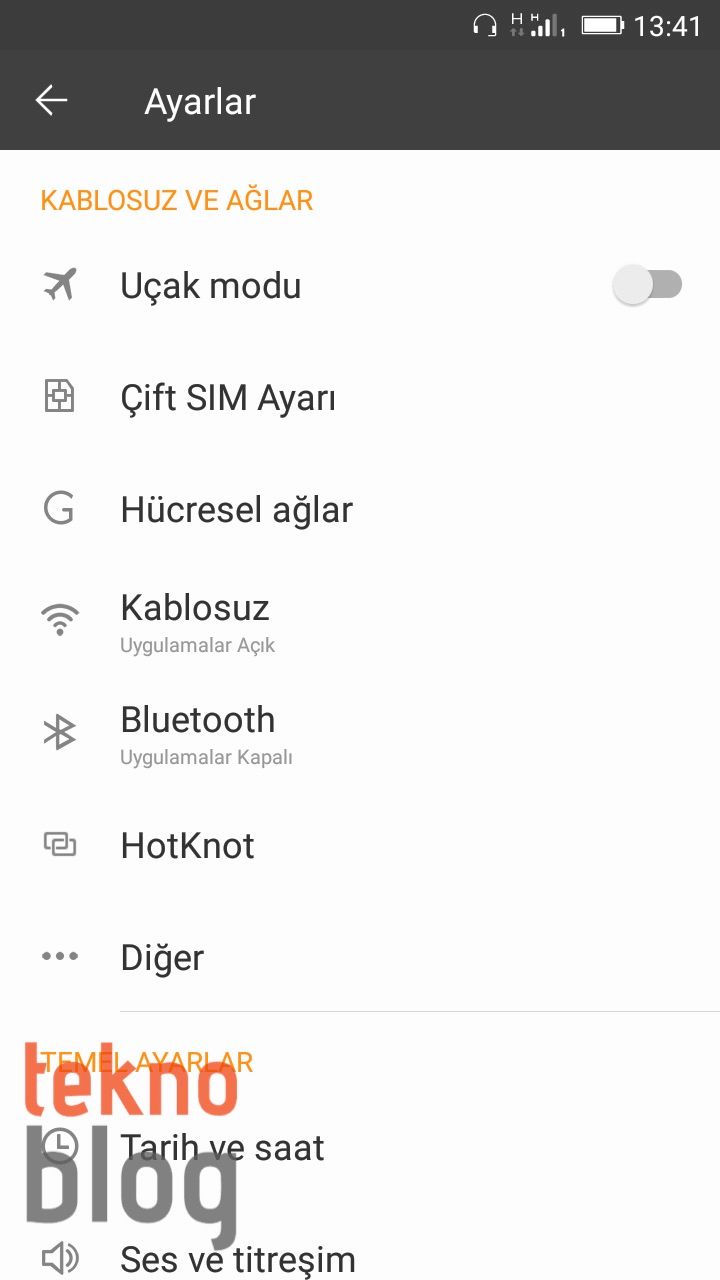
Task: Open Hücresel ağlar settings
Action: (x=236, y=510)
